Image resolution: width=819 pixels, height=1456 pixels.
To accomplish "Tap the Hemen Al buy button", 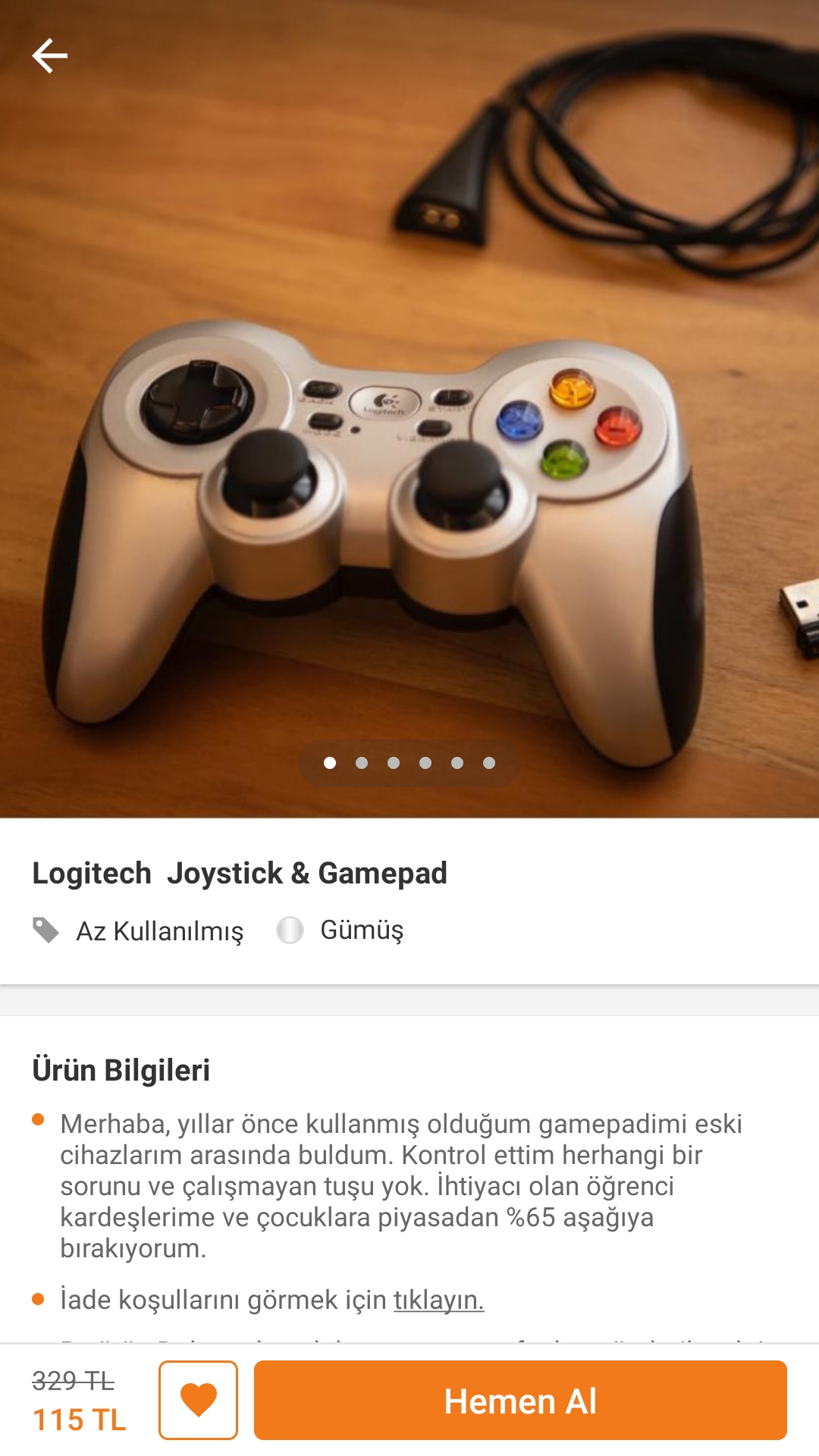I will (x=520, y=1400).
